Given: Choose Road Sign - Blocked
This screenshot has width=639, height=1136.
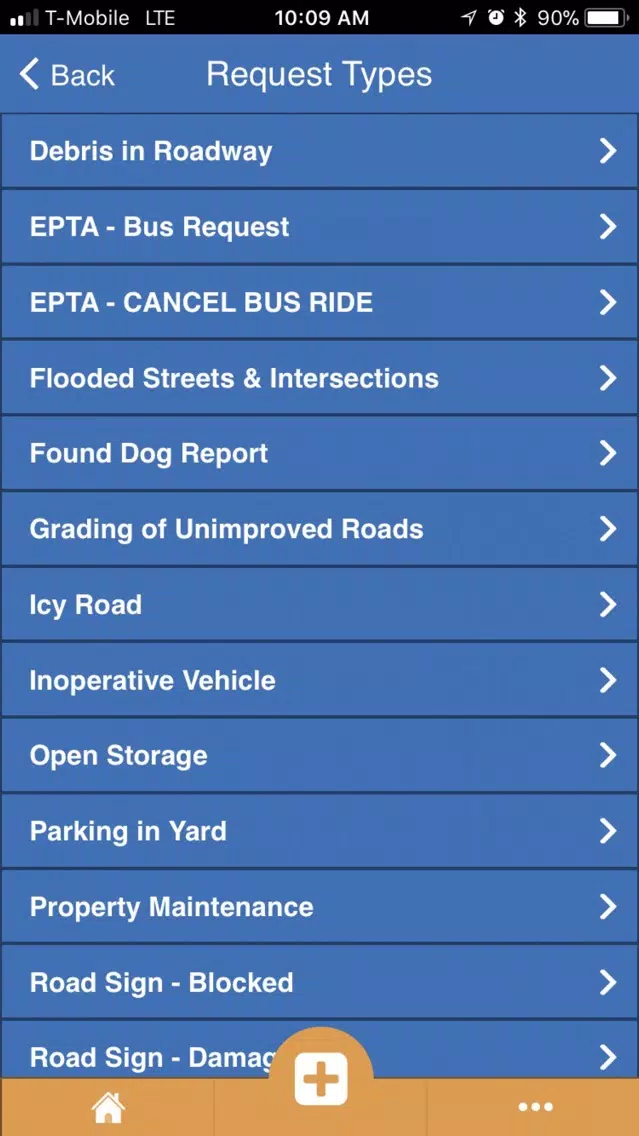Looking at the screenshot, I should point(320,982).
